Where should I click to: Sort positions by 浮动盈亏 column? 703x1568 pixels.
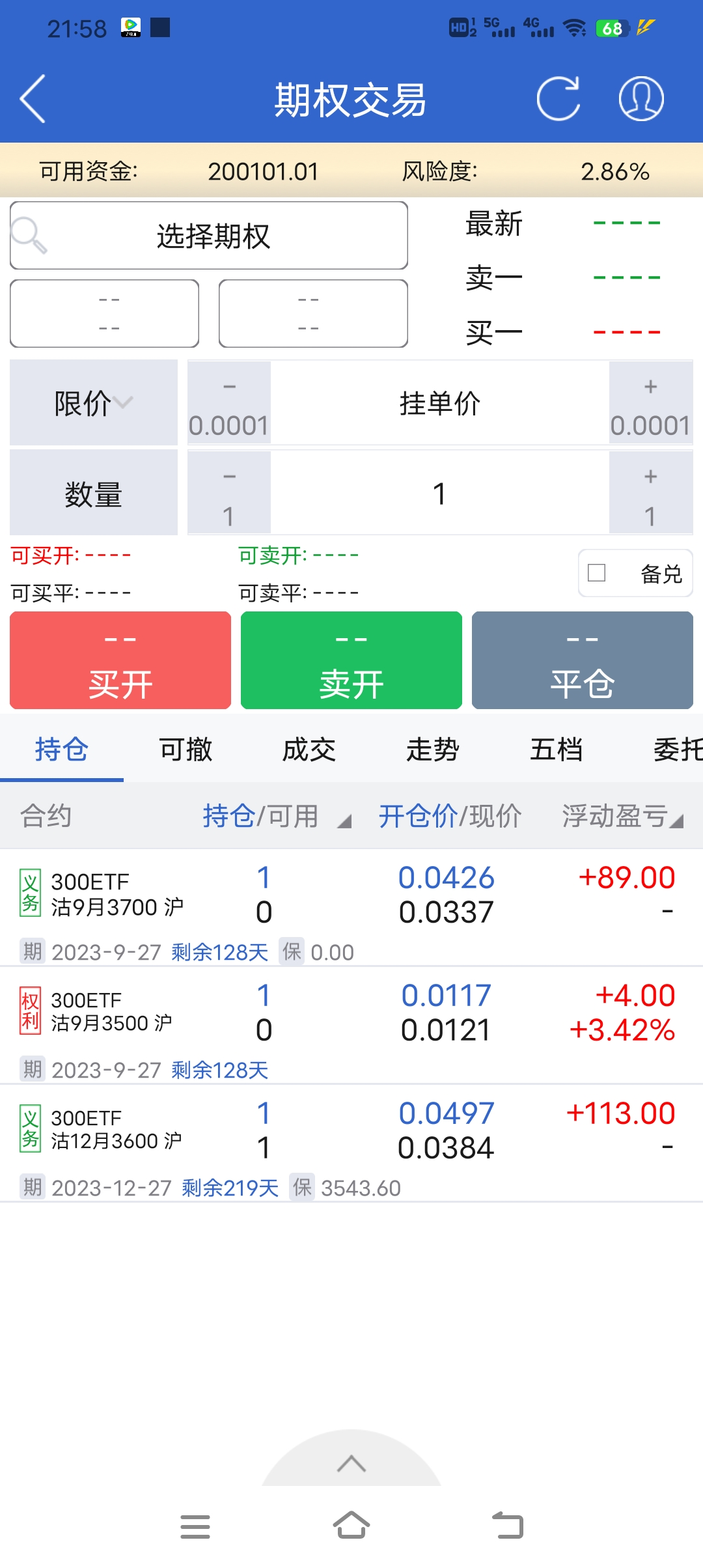[622, 817]
